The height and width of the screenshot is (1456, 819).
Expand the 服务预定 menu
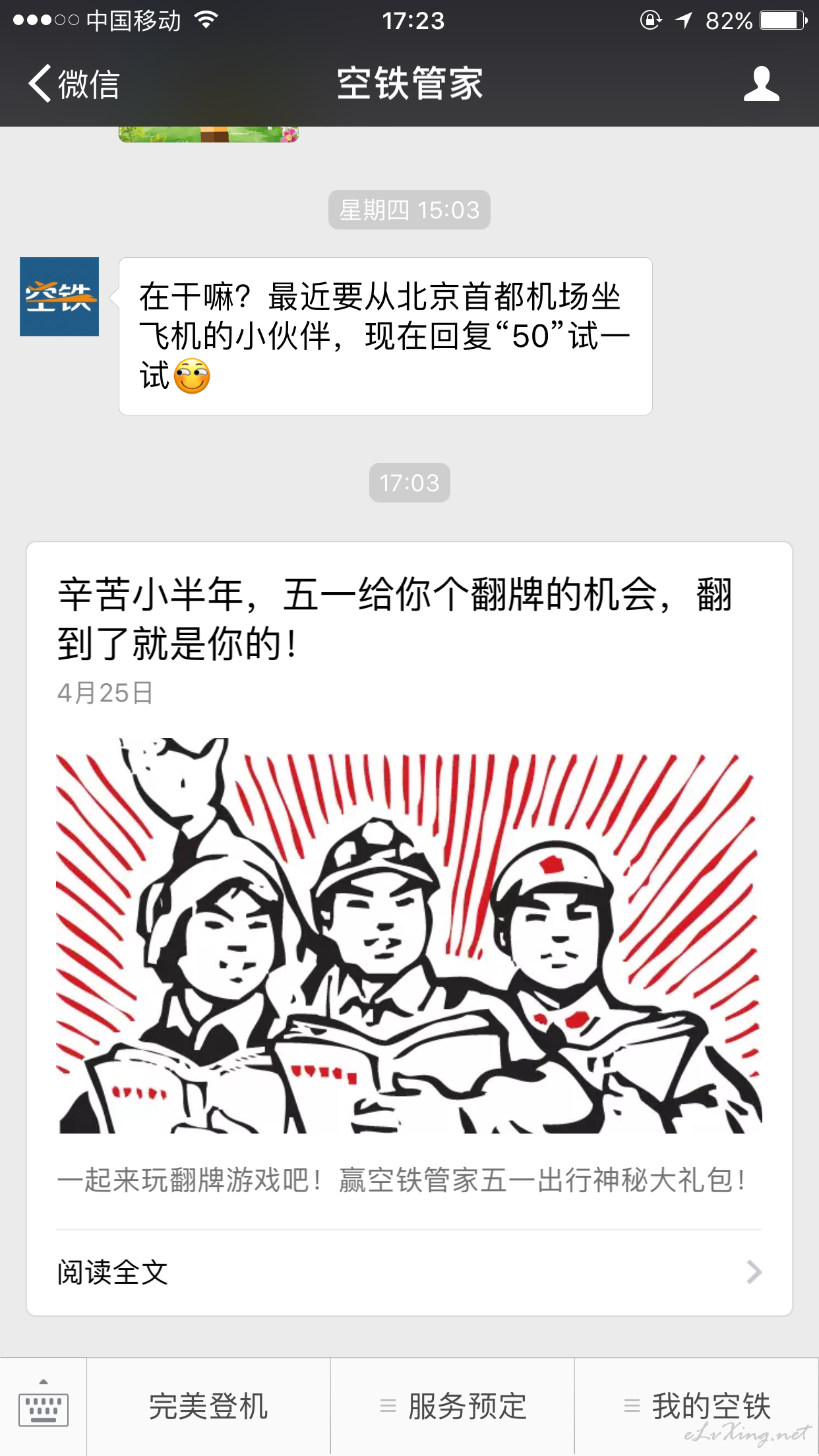pos(452,1407)
